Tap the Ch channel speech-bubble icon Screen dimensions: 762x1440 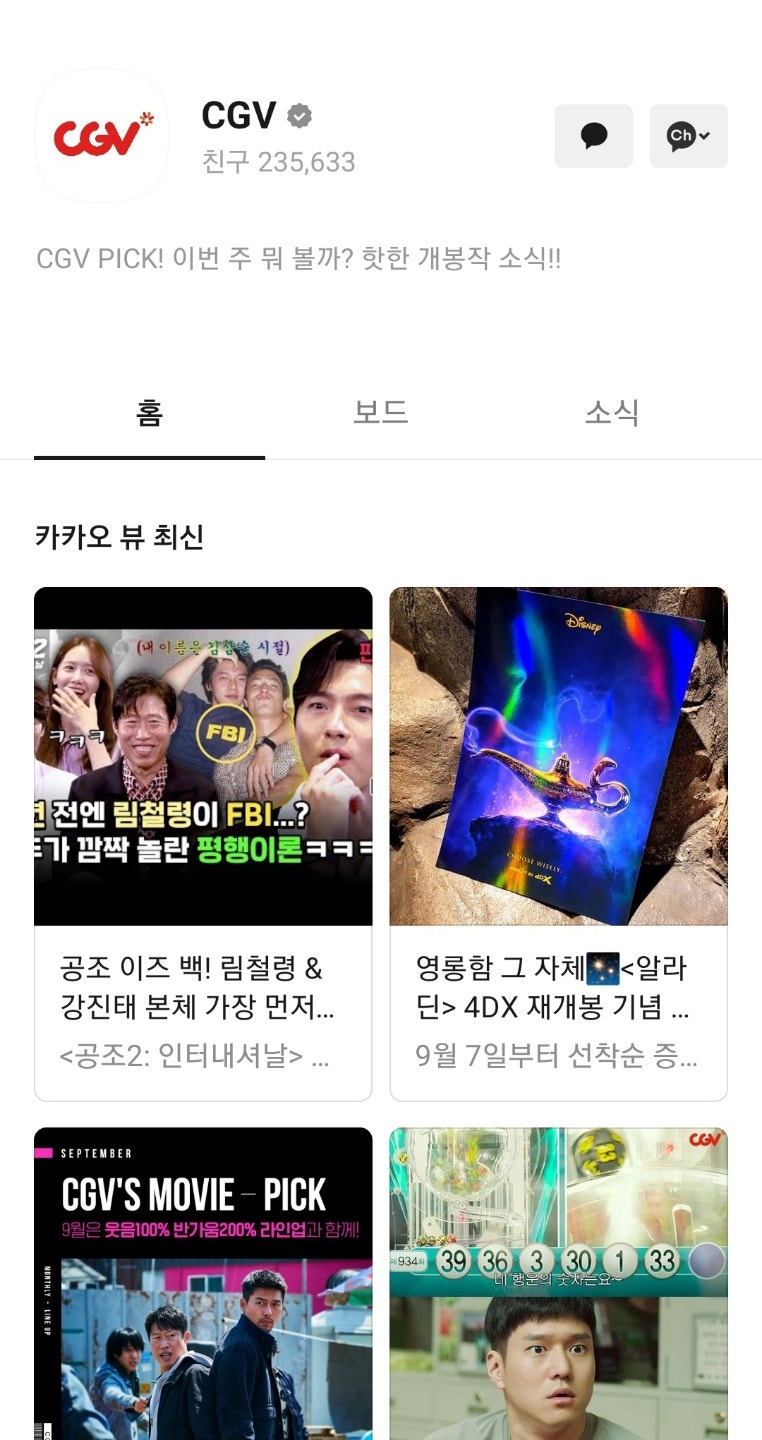point(681,136)
